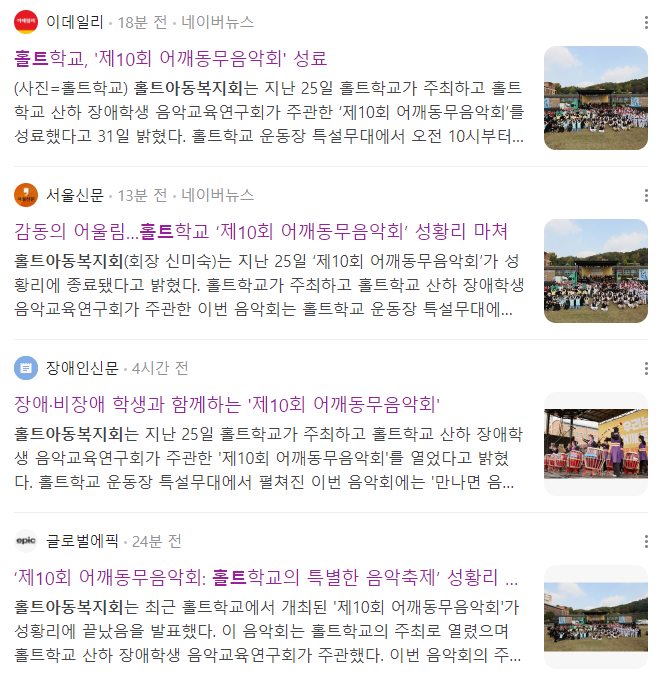Tap the 서울신문 press name
Viewport: 661px width, 680px height.
tap(75, 195)
